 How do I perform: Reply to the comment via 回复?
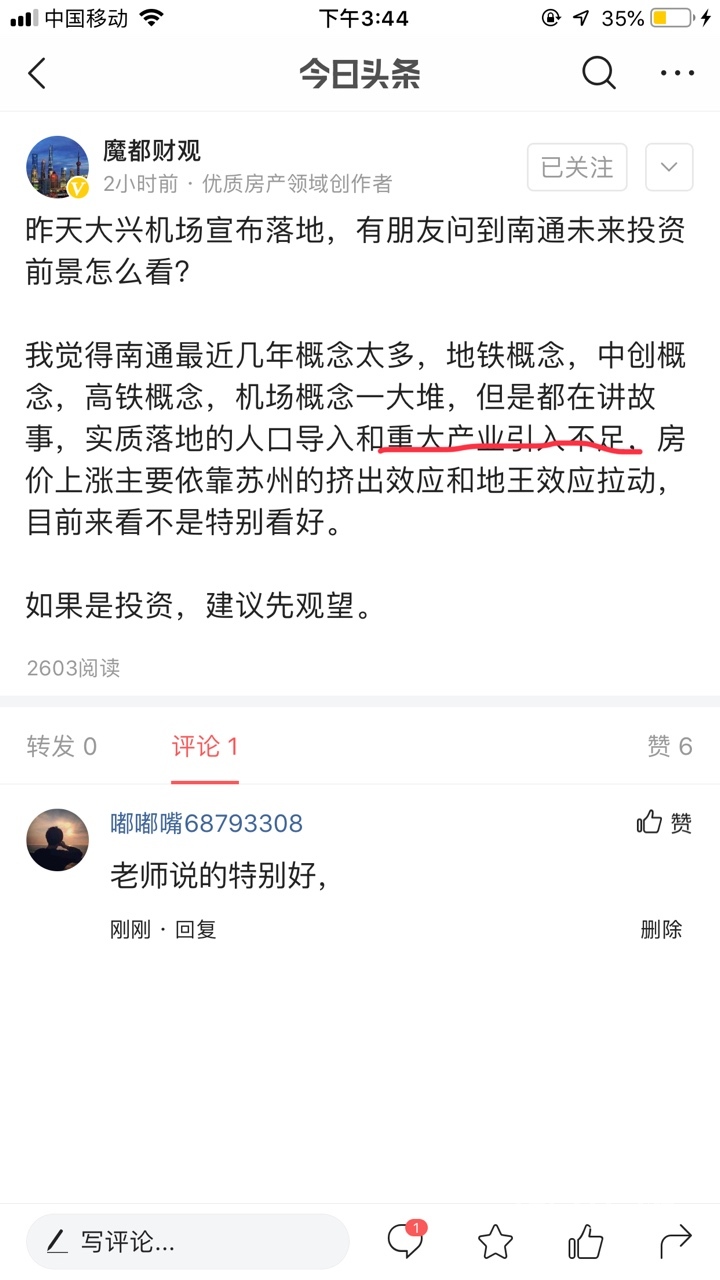click(196, 929)
